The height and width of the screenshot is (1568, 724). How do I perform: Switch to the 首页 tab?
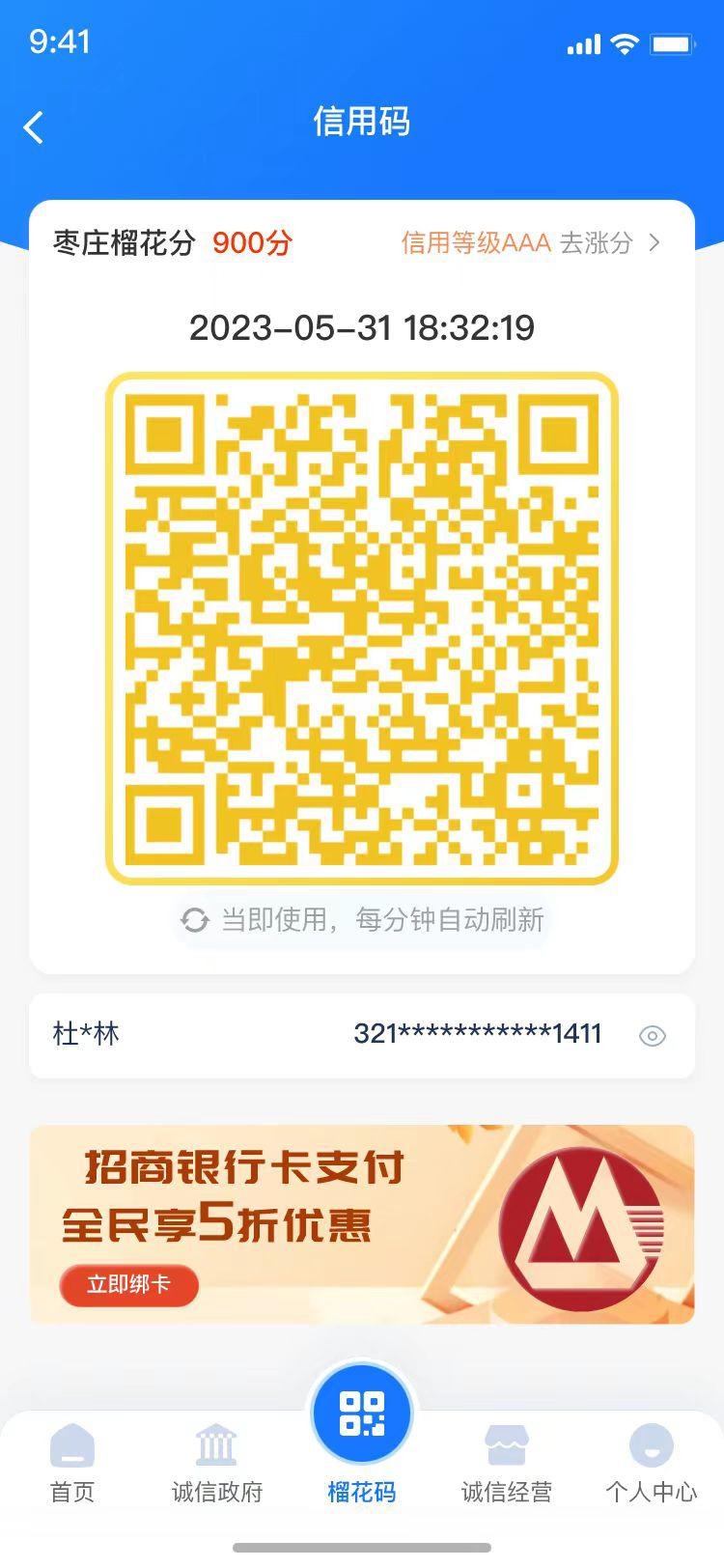[72, 1463]
